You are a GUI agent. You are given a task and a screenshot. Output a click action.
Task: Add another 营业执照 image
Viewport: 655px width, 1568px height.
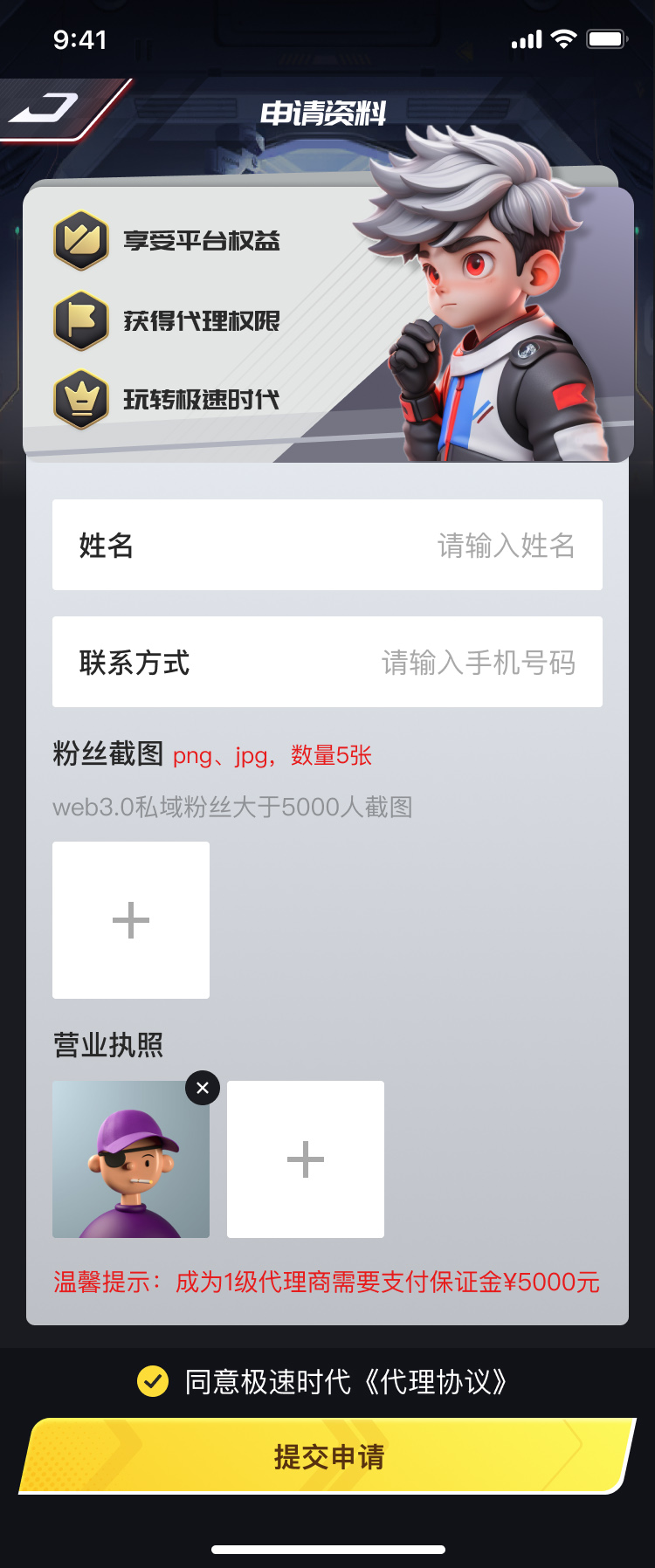(306, 1159)
